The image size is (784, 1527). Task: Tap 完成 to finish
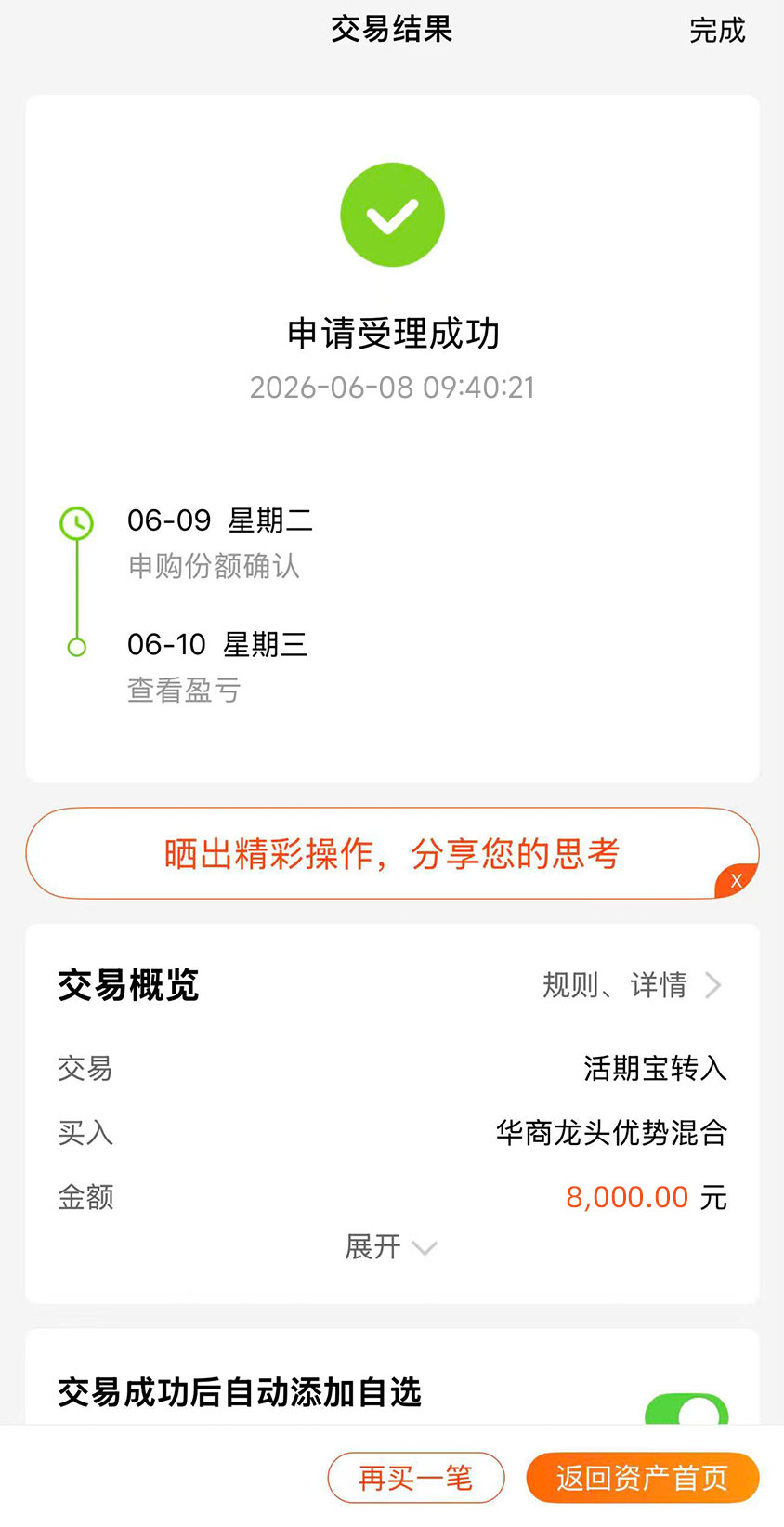coord(717,31)
